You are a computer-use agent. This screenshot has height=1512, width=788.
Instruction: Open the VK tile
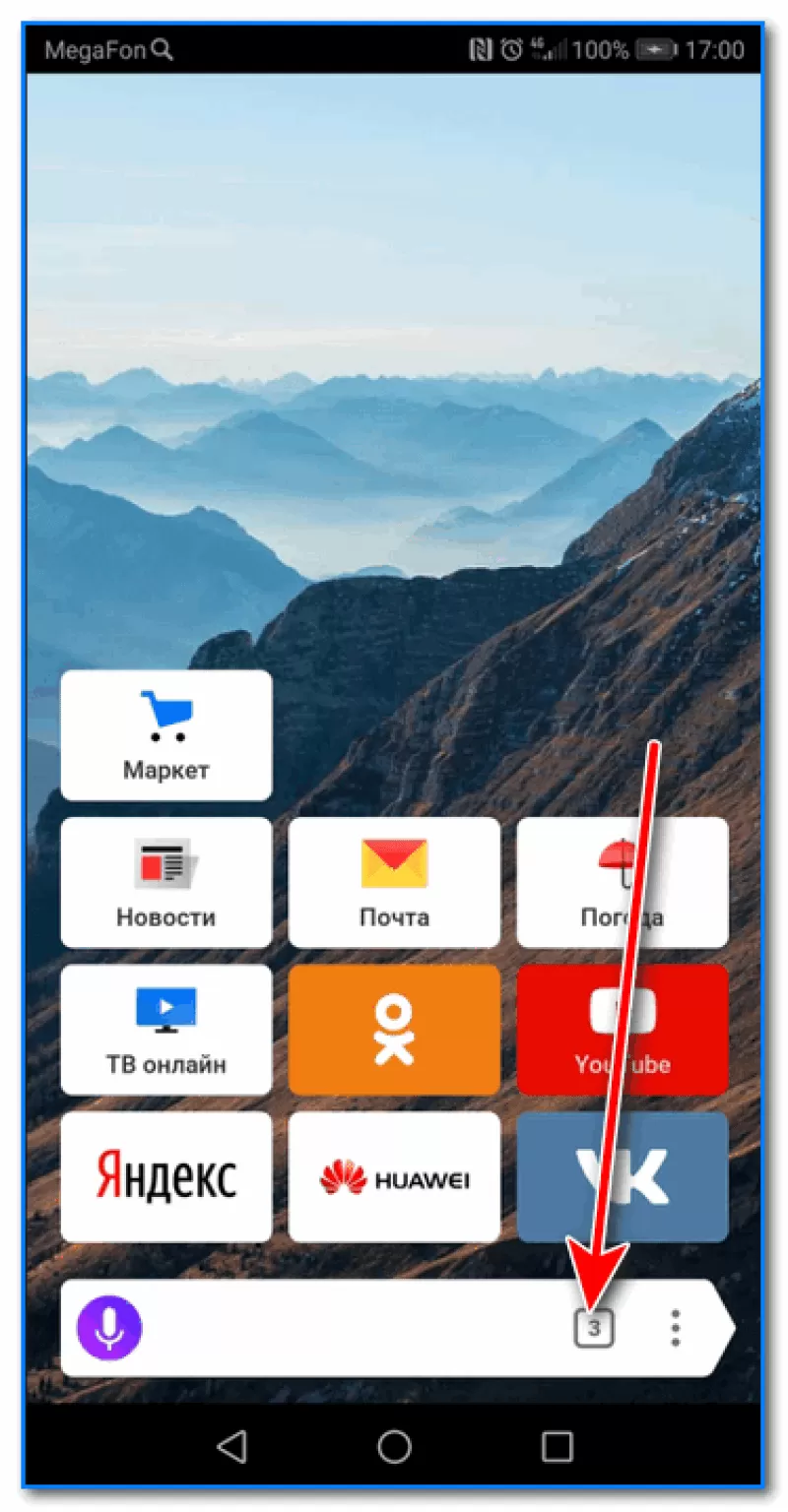pyautogui.click(x=622, y=1177)
